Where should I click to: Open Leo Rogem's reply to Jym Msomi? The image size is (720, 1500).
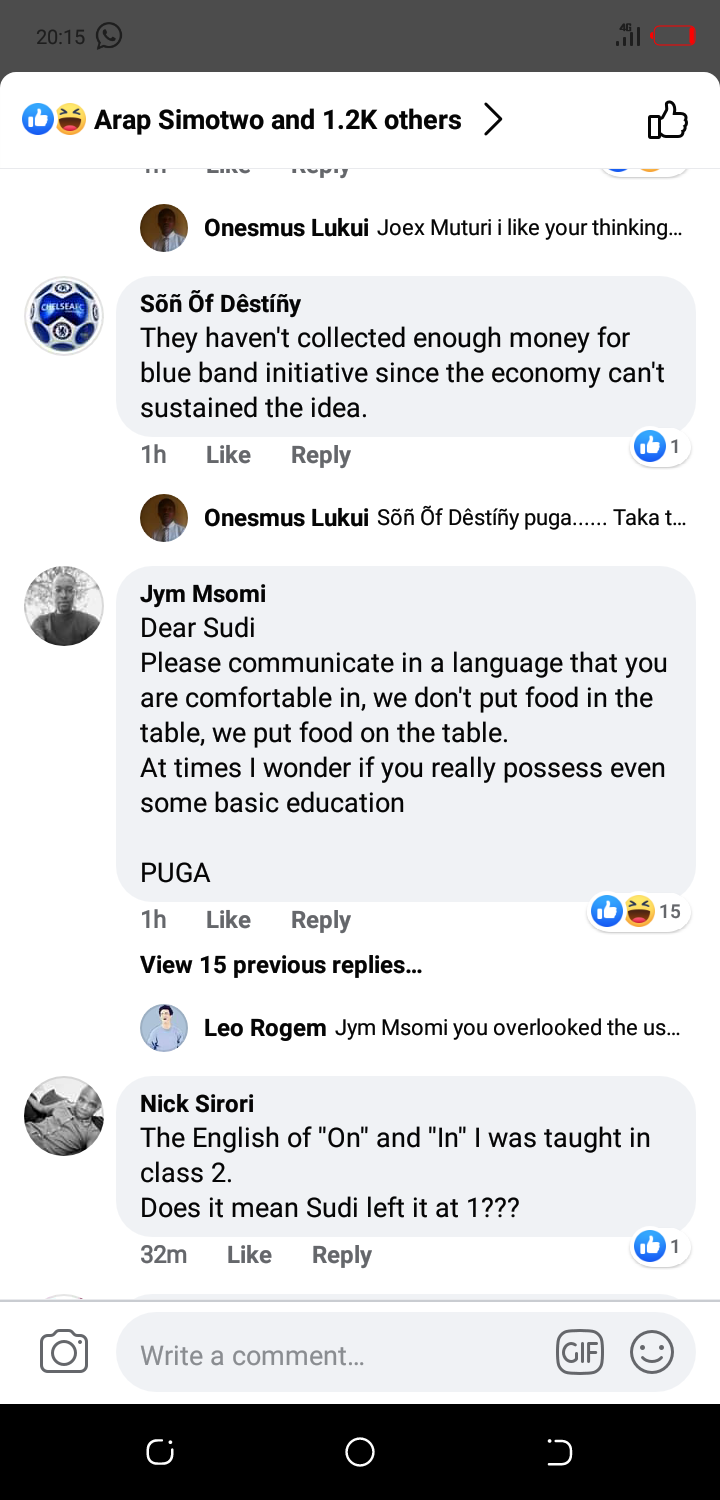440,1028
